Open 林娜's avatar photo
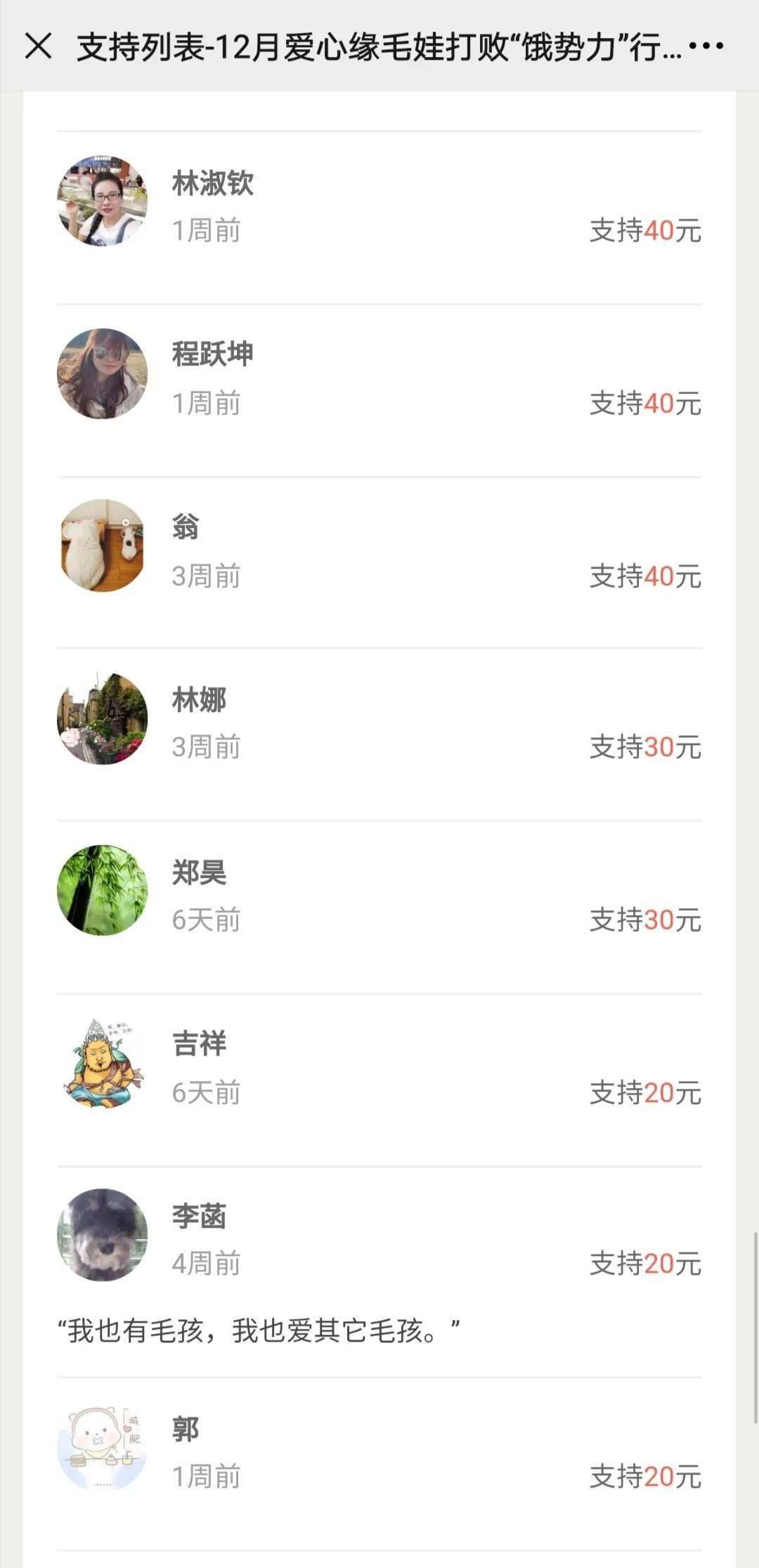This screenshot has width=759, height=1568. tap(101, 717)
